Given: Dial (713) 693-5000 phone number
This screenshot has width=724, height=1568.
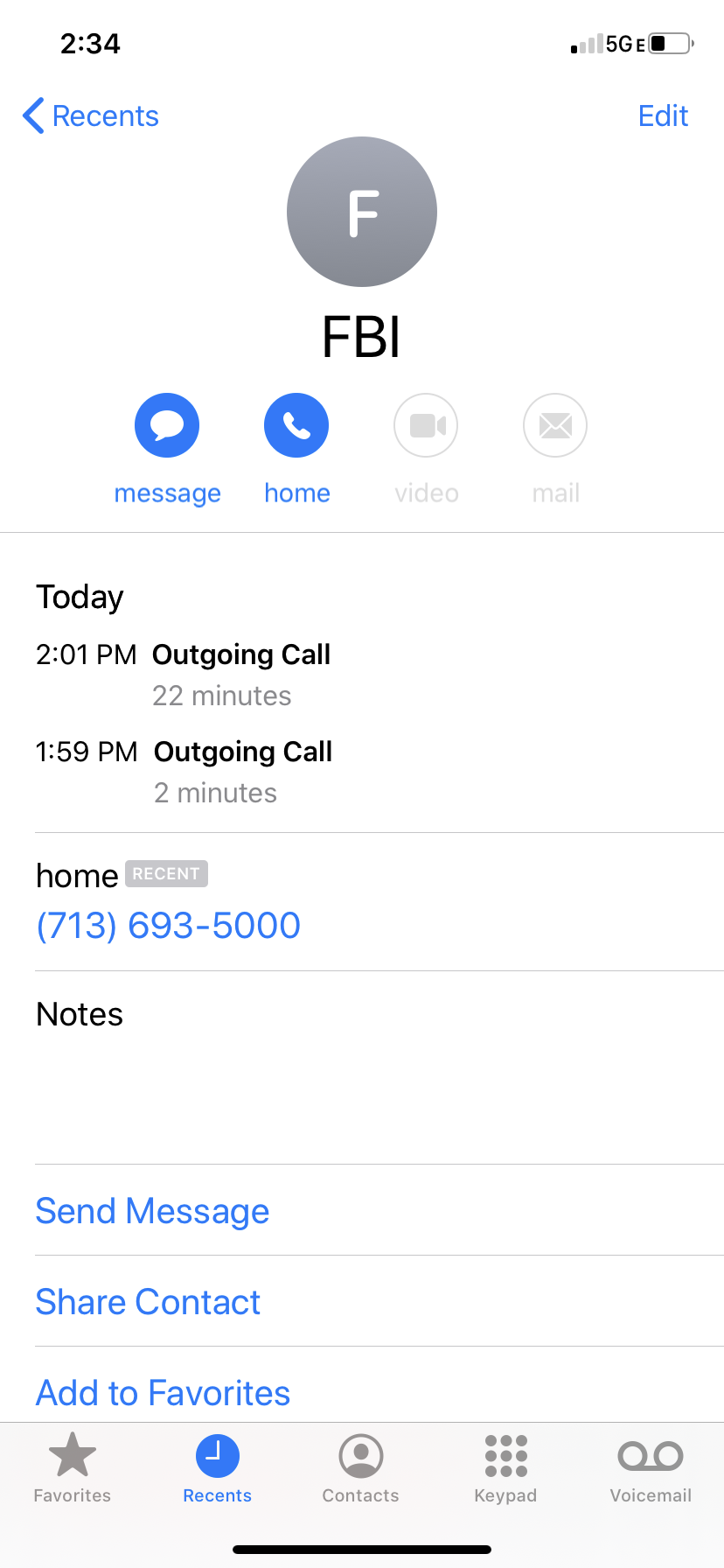Looking at the screenshot, I should [169, 926].
